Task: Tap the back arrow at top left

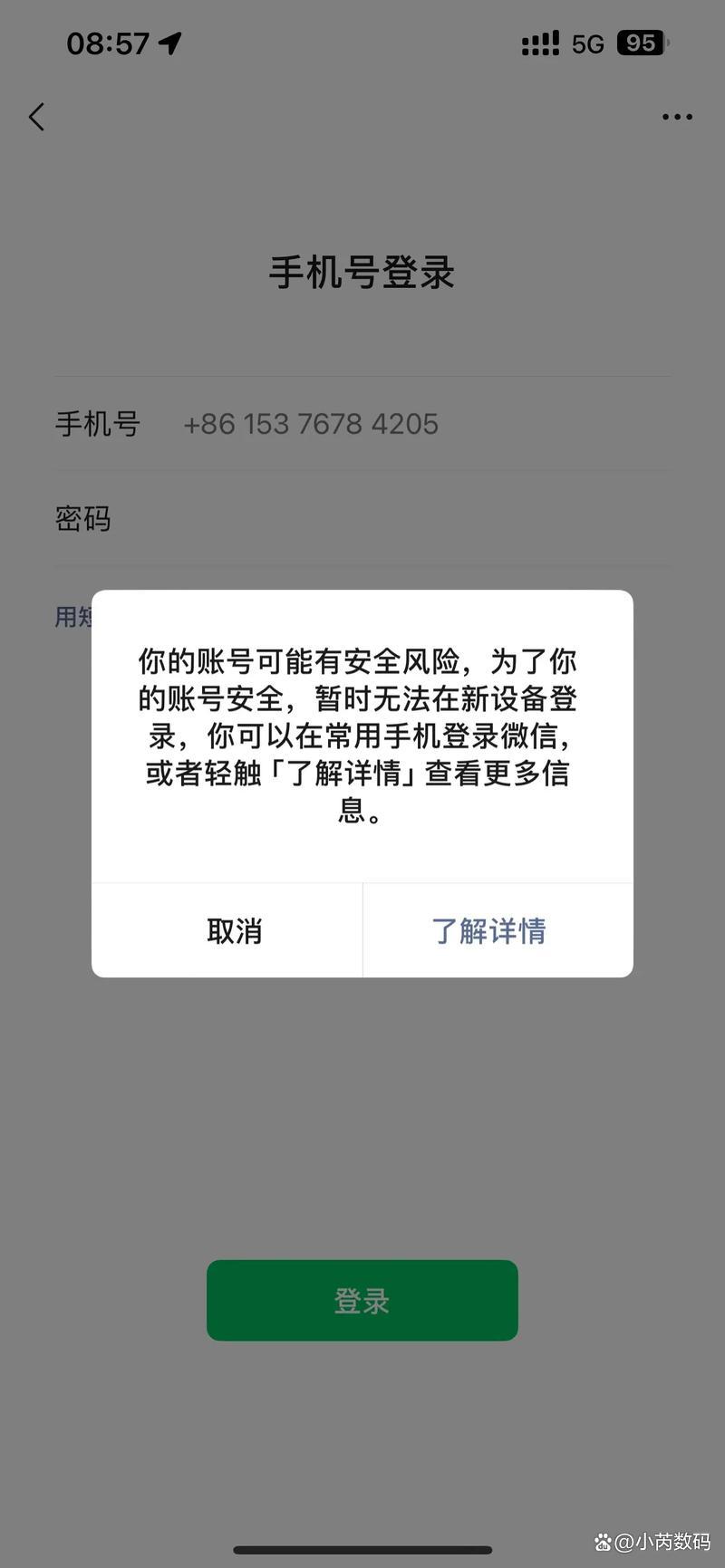Action: (36, 117)
